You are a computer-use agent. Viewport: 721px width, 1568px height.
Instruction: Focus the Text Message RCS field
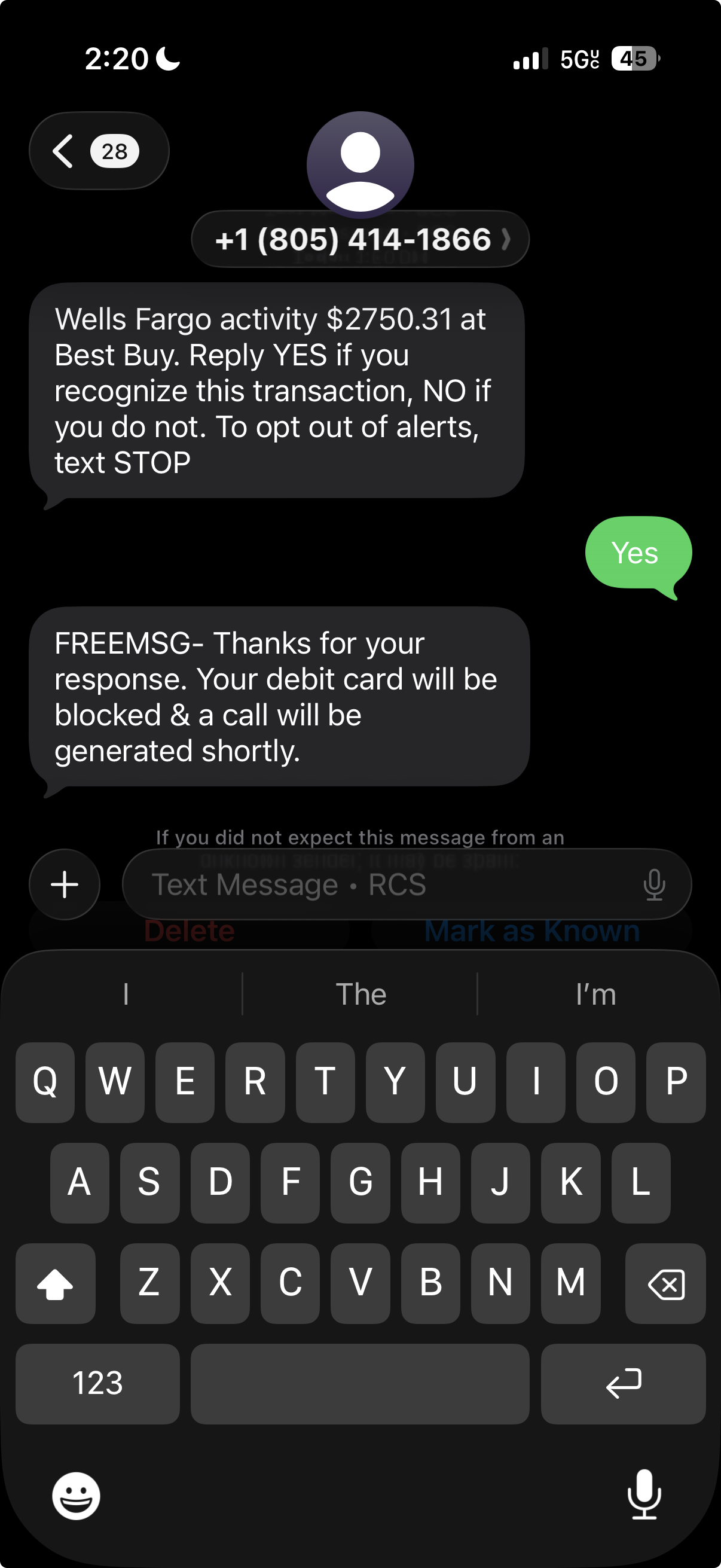point(377,884)
